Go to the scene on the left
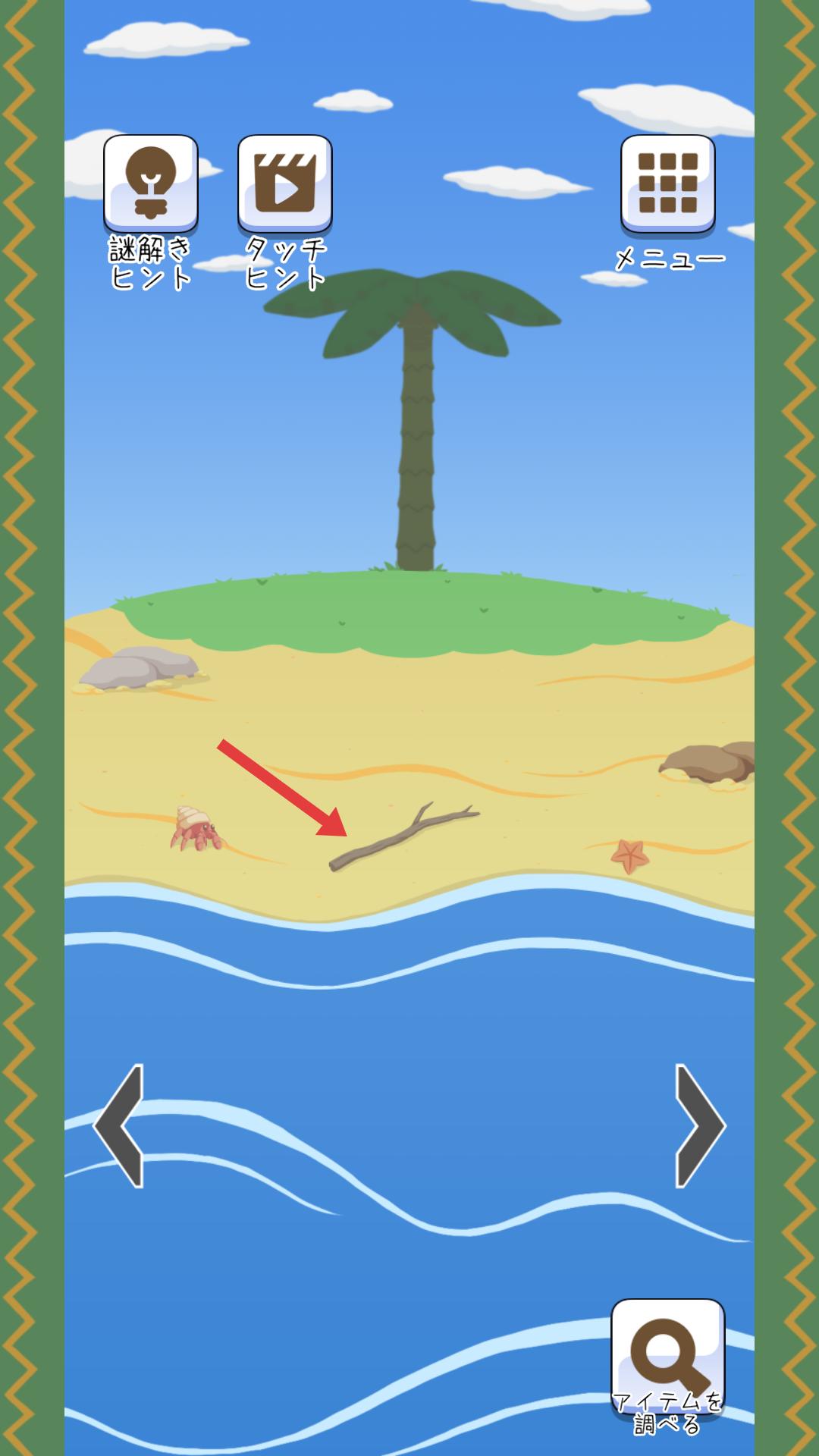 [x=120, y=1125]
